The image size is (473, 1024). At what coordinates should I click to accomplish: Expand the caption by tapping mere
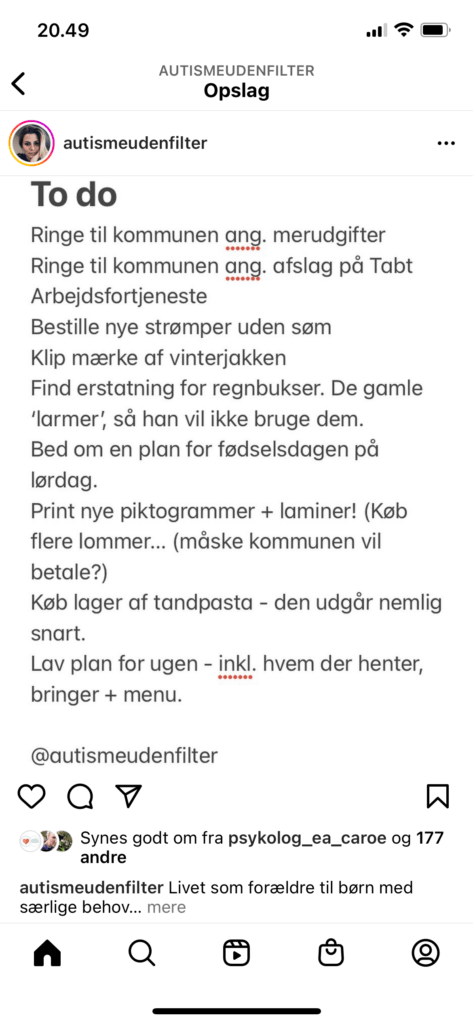point(166,907)
